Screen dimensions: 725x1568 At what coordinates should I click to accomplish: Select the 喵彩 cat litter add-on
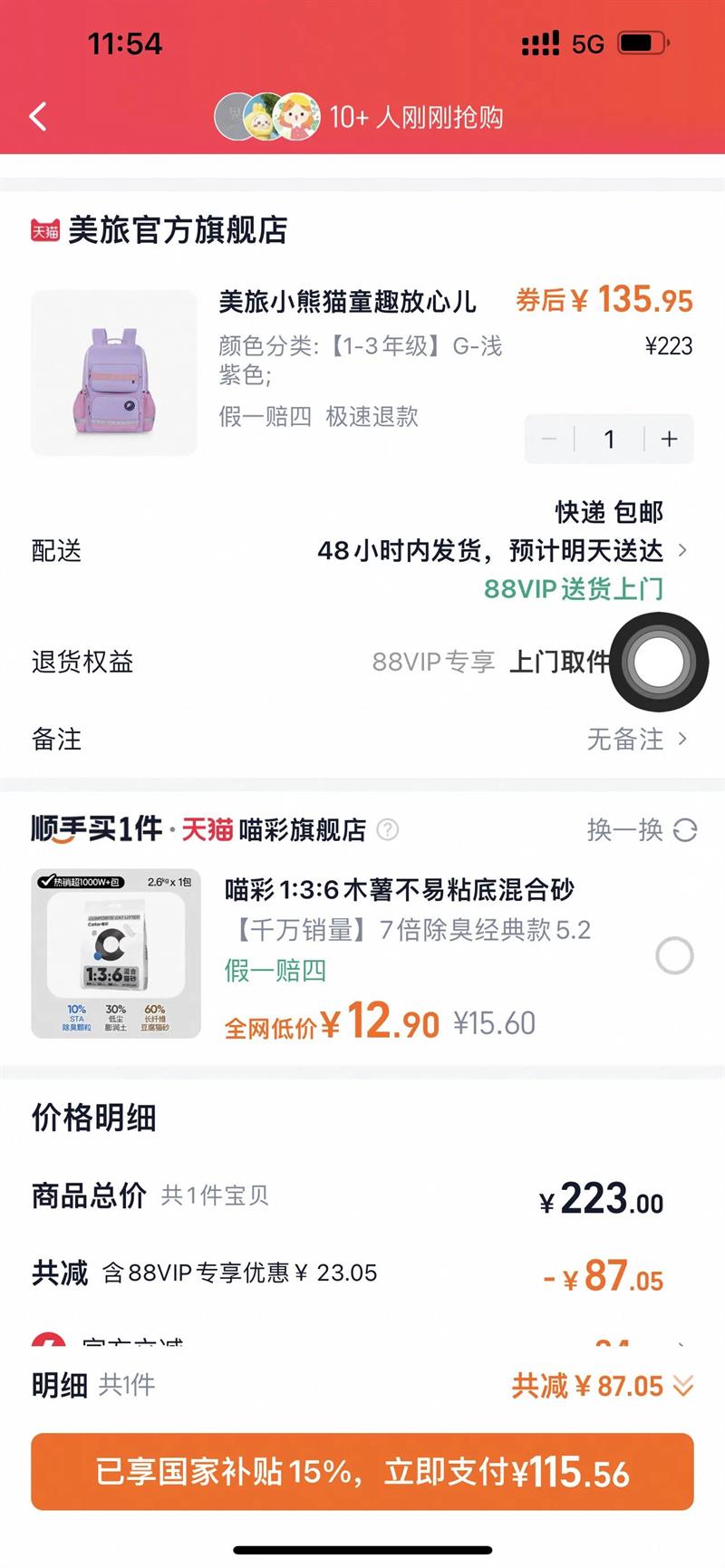click(674, 955)
